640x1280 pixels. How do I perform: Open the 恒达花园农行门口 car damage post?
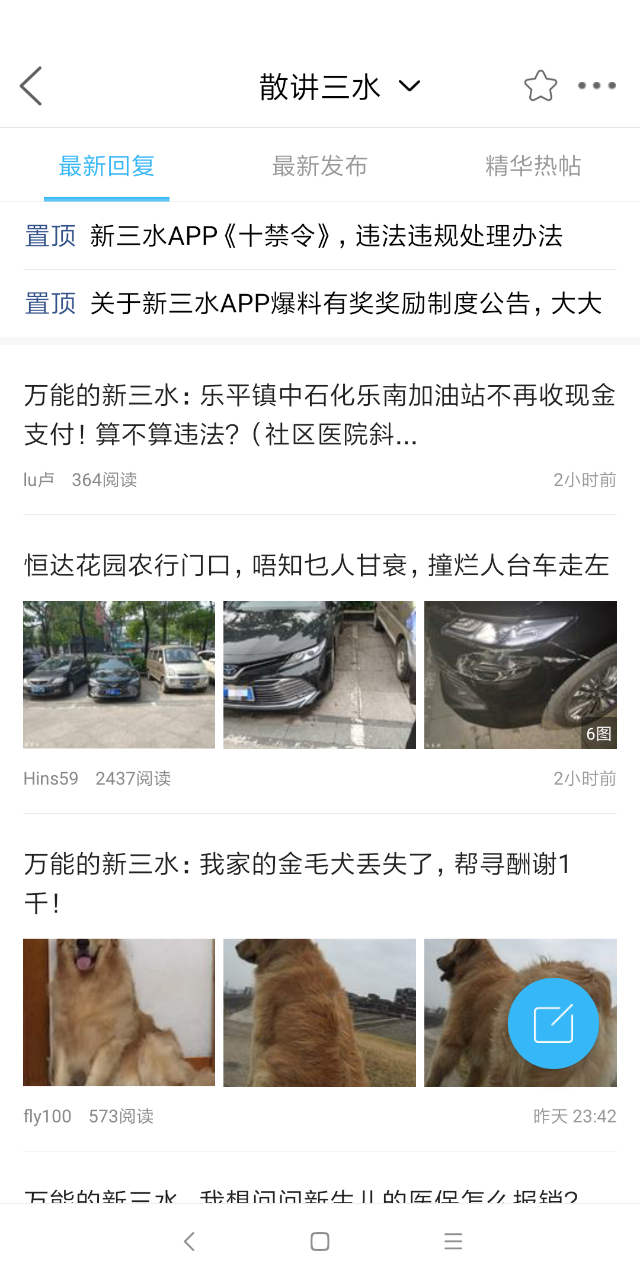[x=316, y=565]
